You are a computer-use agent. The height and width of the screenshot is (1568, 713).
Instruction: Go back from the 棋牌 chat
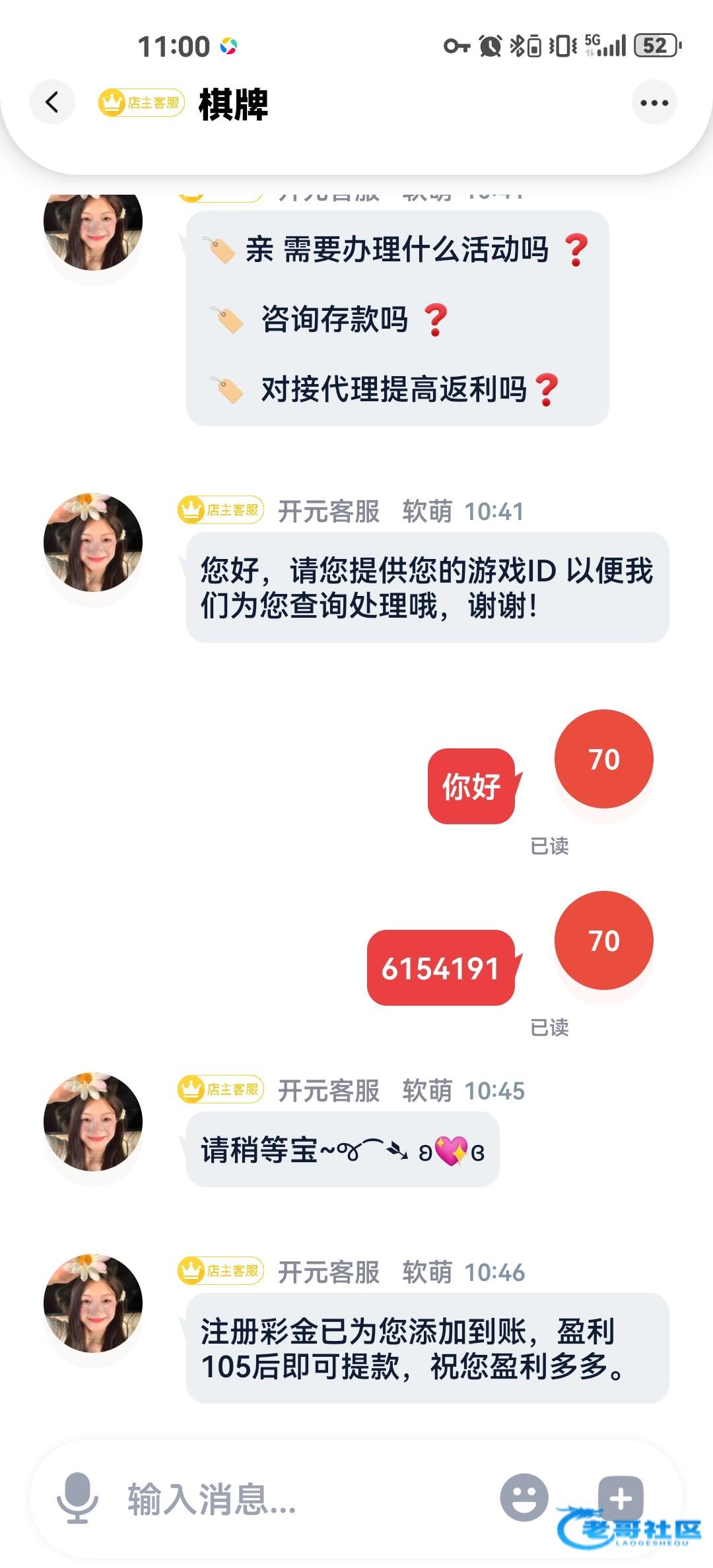(x=52, y=102)
